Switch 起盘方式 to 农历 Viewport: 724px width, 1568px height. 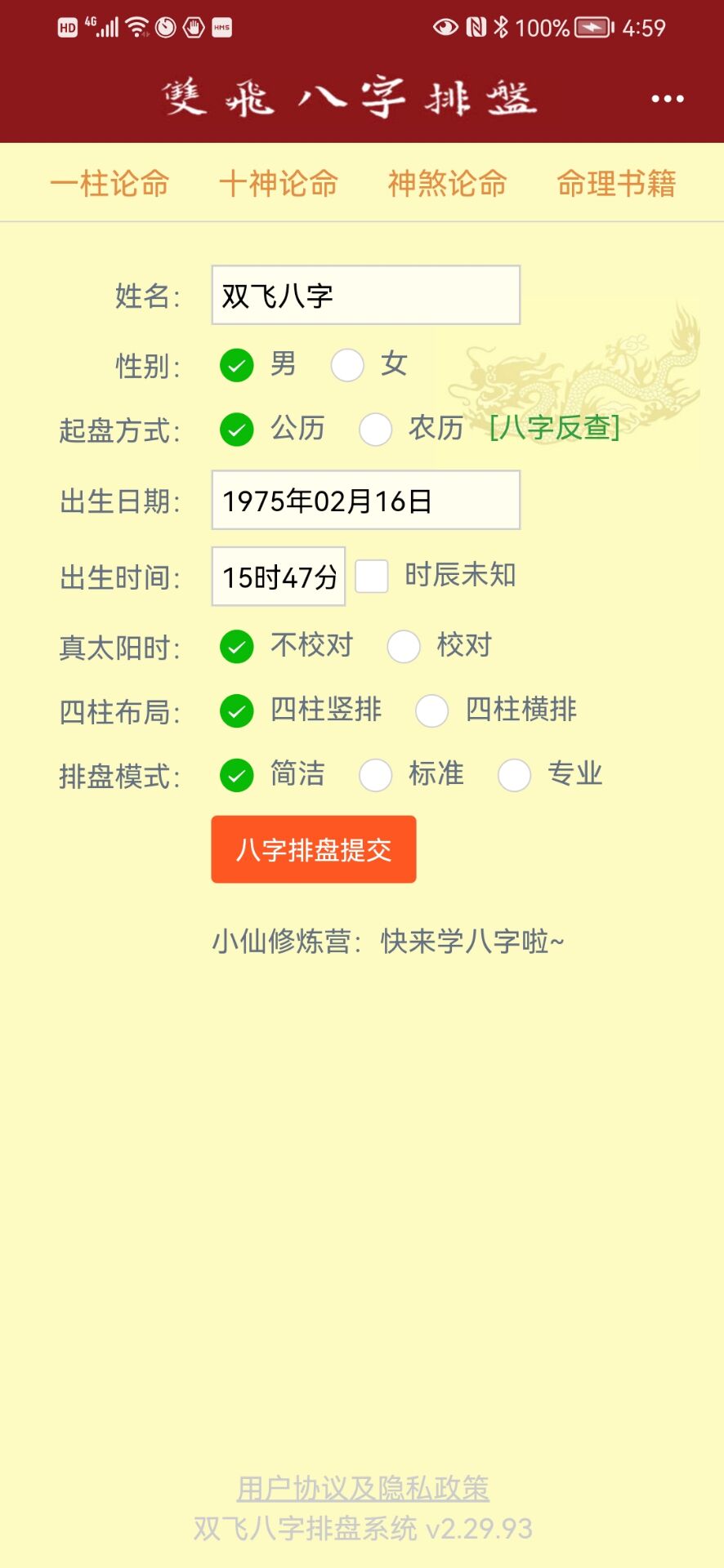[375, 430]
